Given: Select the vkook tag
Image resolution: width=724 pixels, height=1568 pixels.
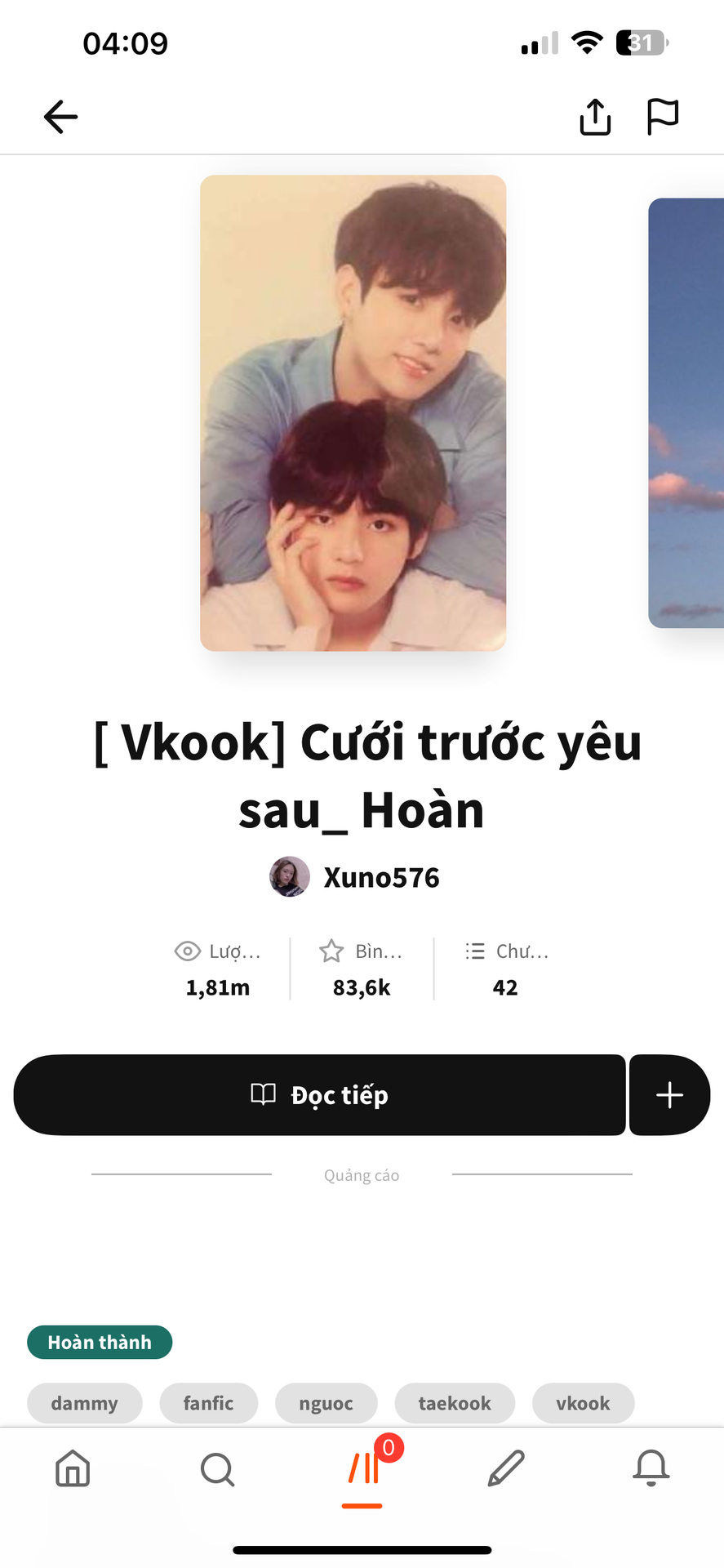Looking at the screenshot, I should click(x=584, y=1403).
